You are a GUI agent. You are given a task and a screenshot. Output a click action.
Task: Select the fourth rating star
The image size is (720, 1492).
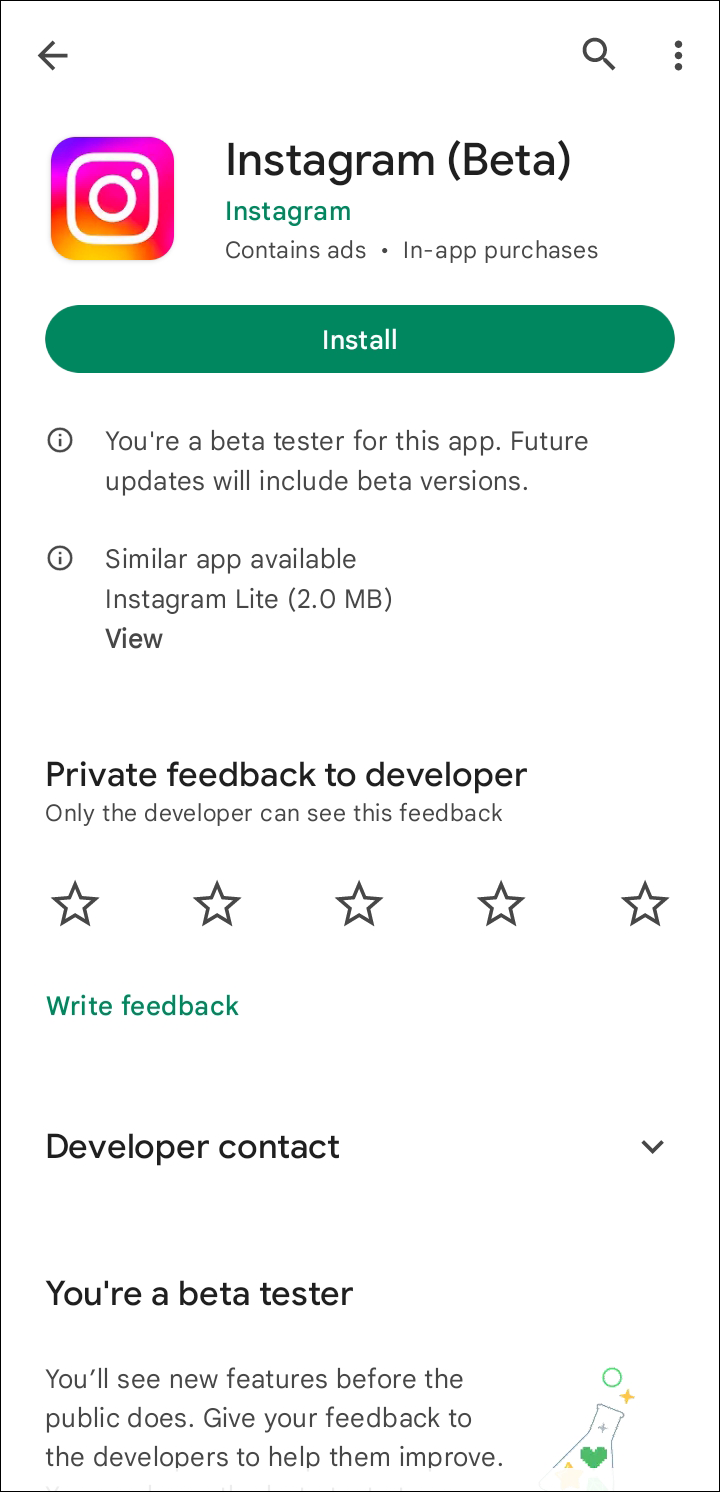pyautogui.click(x=501, y=905)
